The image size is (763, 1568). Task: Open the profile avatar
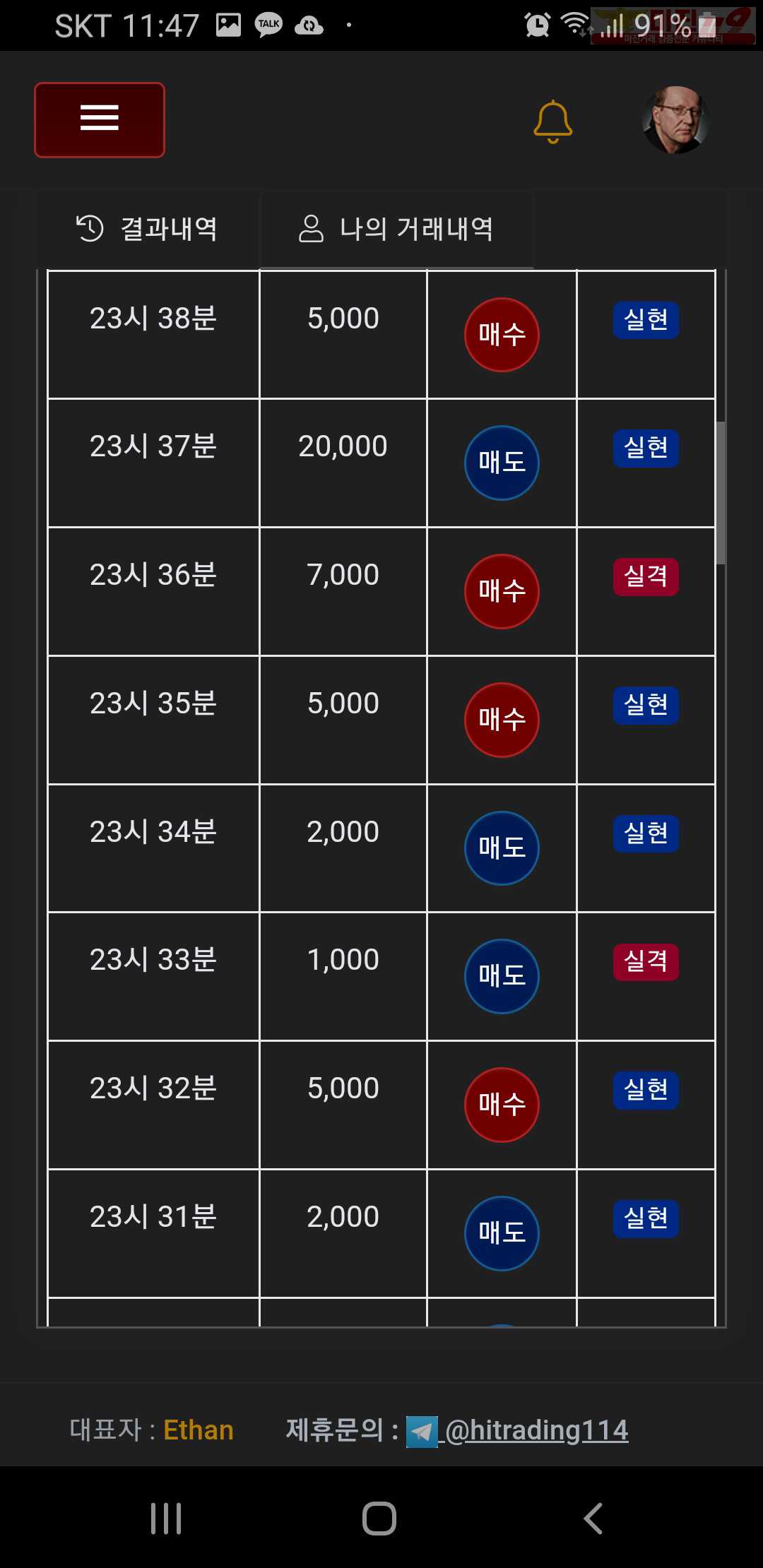point(675,120)
